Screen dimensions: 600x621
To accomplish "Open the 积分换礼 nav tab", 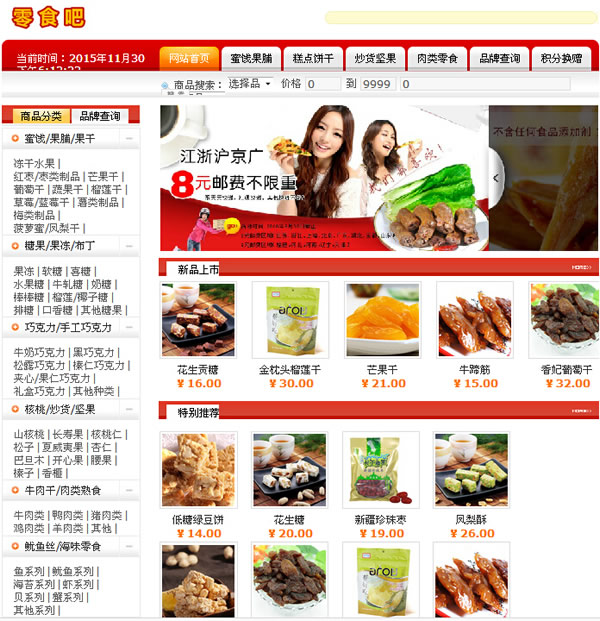I will [x=561, y=59].
